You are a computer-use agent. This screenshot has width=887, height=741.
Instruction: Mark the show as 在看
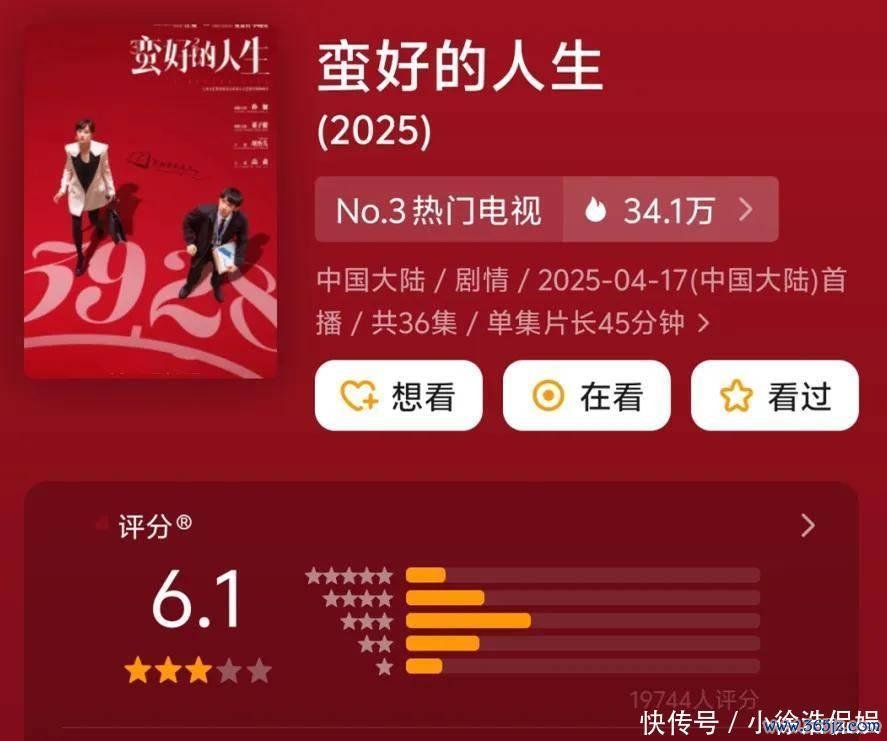point(586,396)
